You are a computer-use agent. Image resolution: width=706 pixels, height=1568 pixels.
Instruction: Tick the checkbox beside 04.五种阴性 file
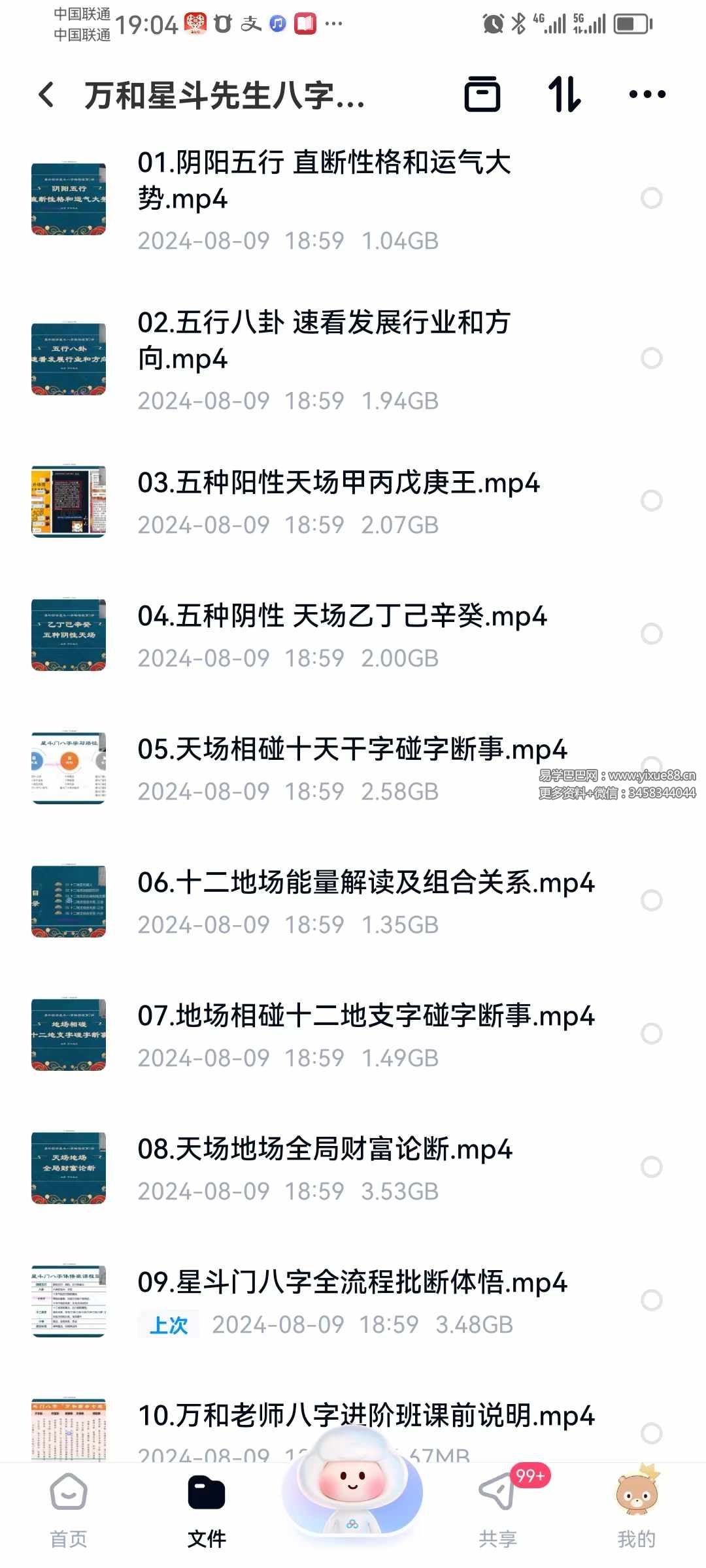(651, 634)
